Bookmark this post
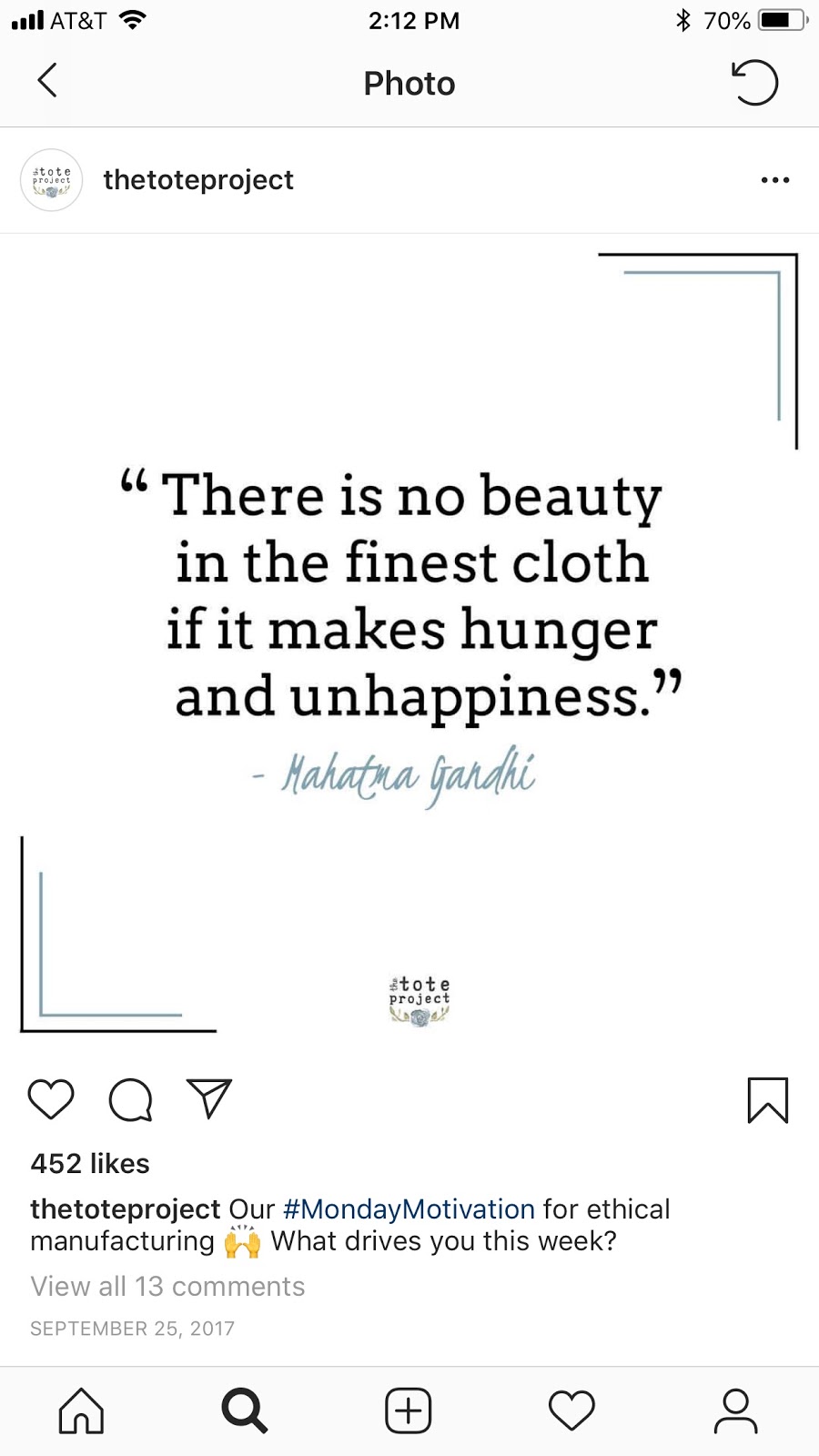Image resolution: width=819 pixels, height=1456 pixels. [x=767, y=1099]
